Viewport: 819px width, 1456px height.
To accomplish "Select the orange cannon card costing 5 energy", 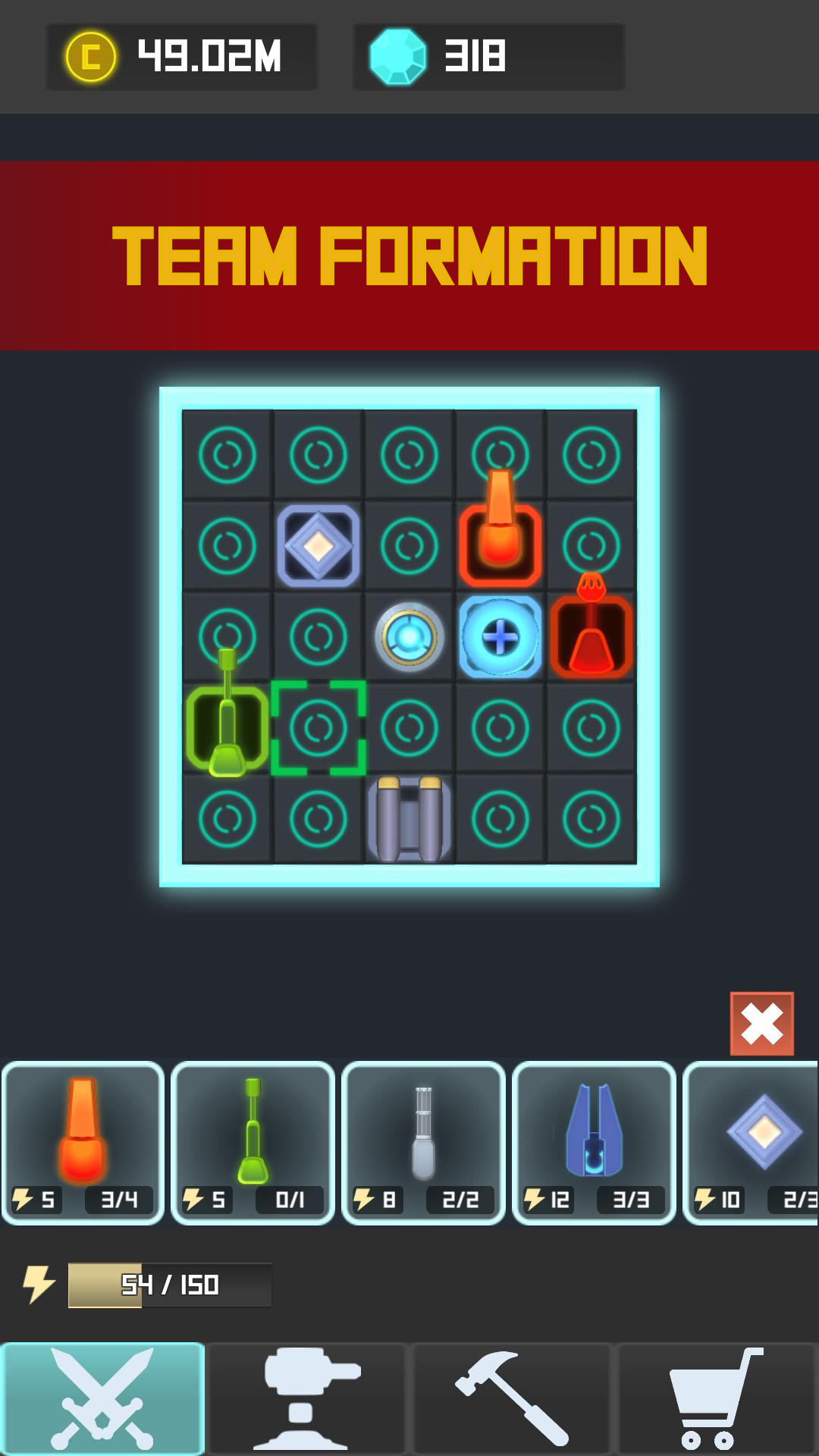I will [83, 1143].
